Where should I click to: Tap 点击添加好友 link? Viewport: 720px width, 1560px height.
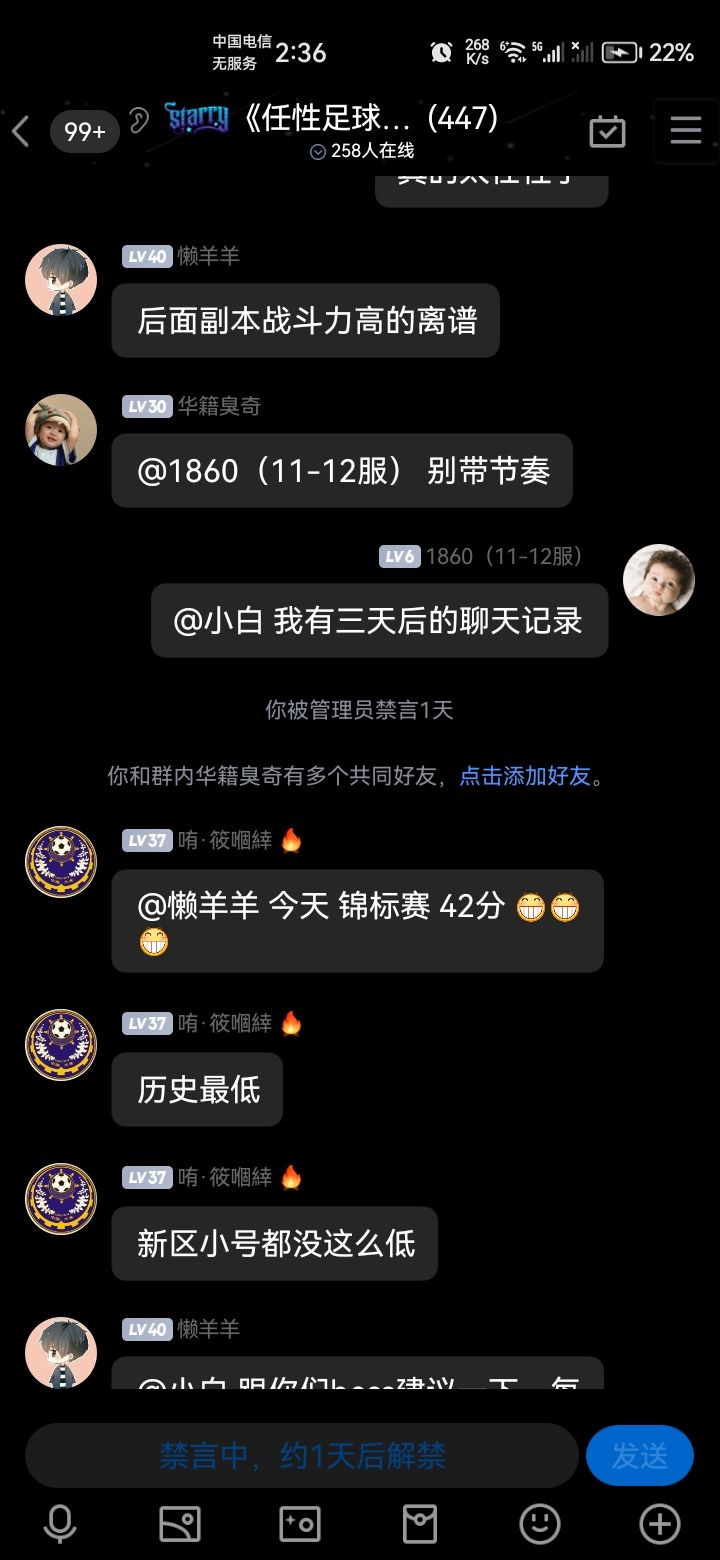[525, 776]
